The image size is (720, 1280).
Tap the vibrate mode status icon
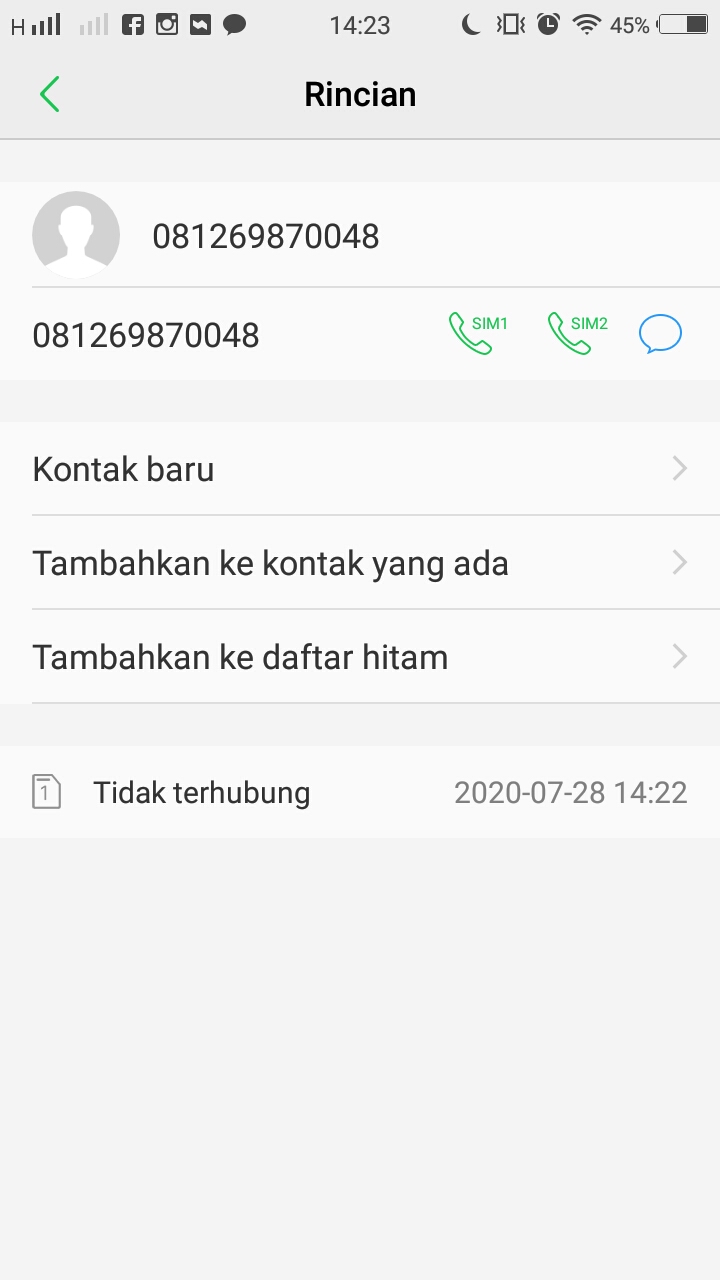point(510,24)
